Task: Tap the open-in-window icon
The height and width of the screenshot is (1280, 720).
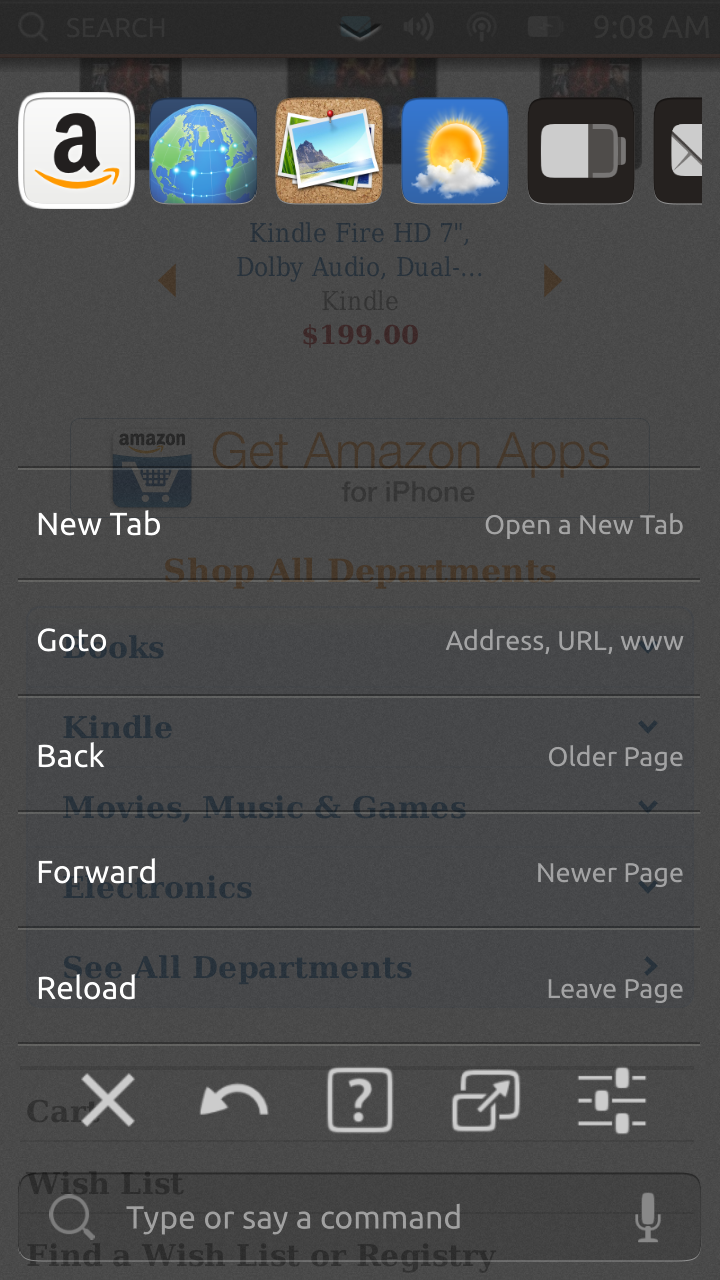Action: tap(486, 1100)
